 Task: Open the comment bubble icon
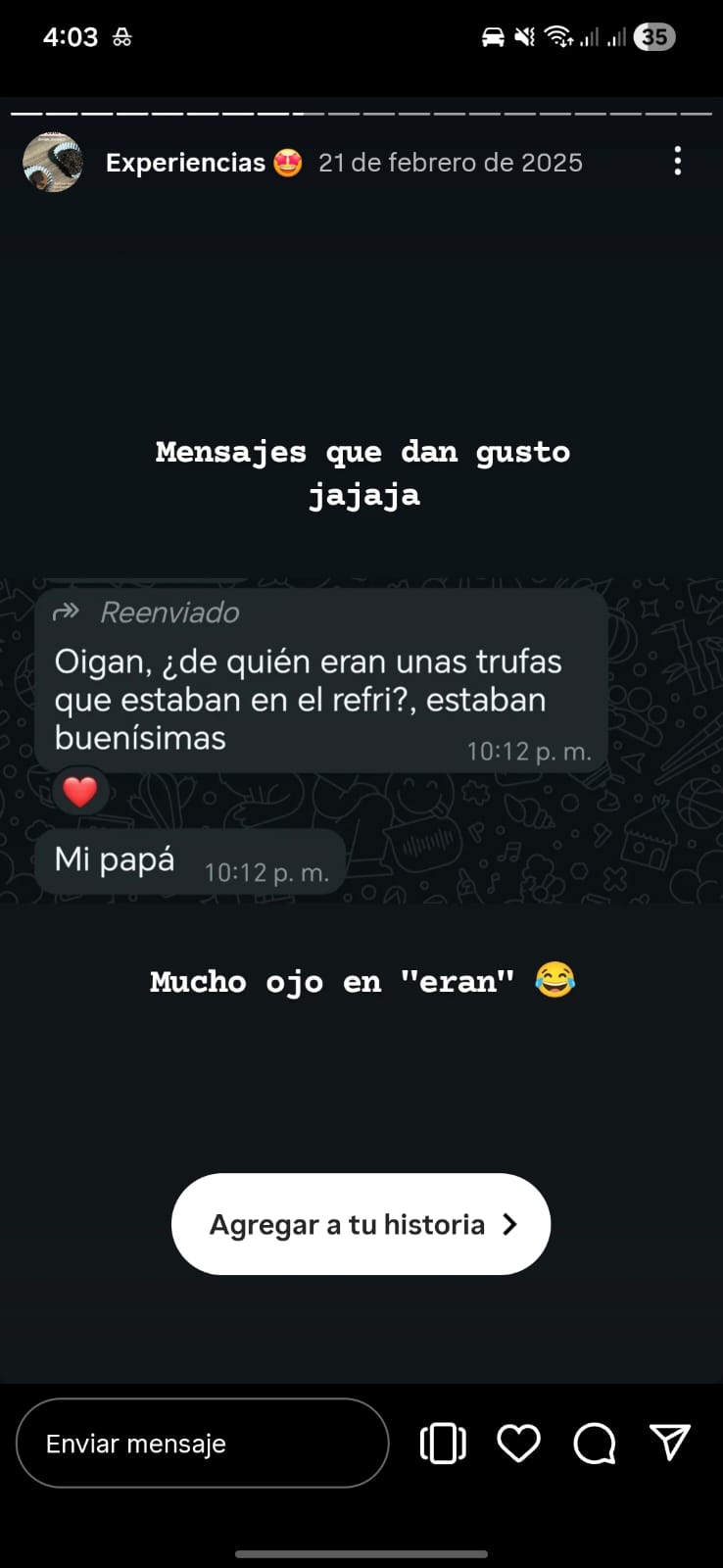[x=594, y=1443]
